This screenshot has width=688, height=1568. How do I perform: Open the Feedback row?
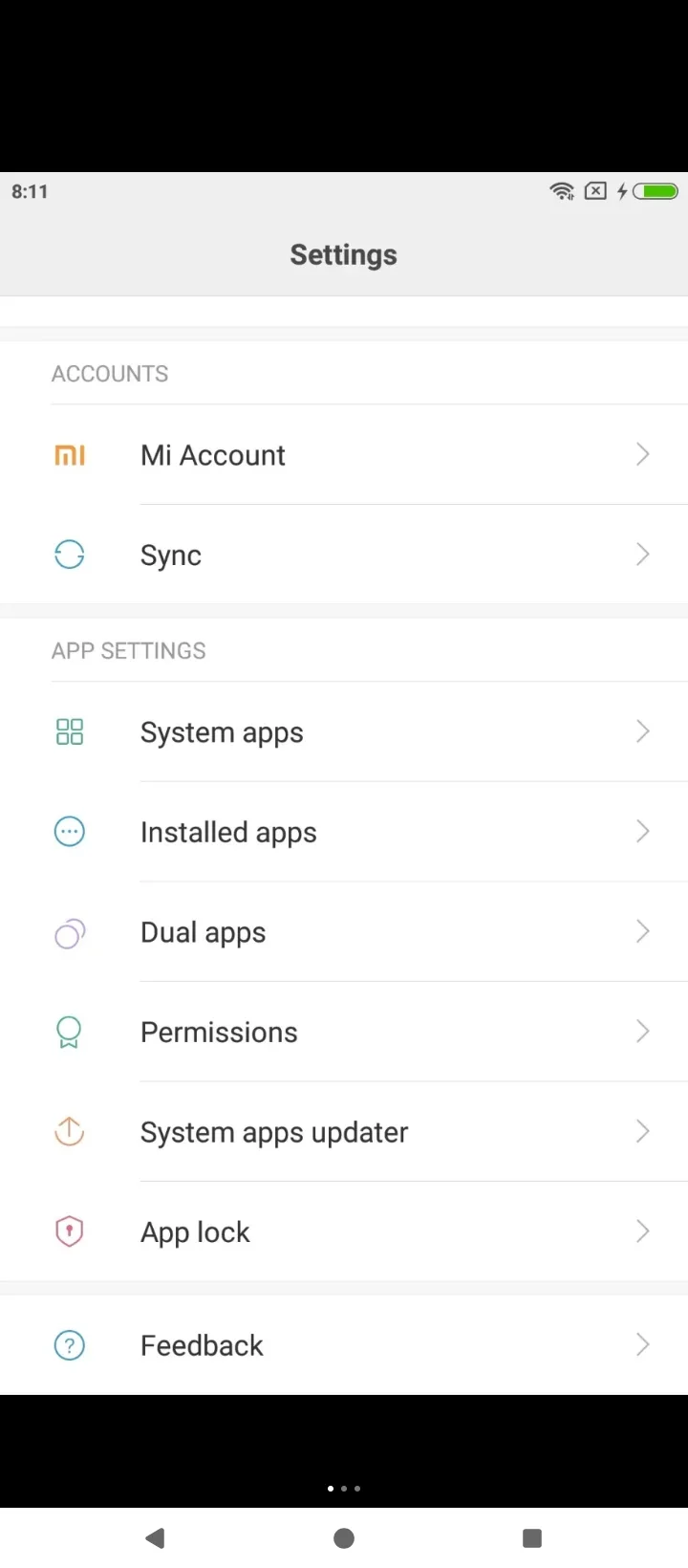pos(344,1345)
